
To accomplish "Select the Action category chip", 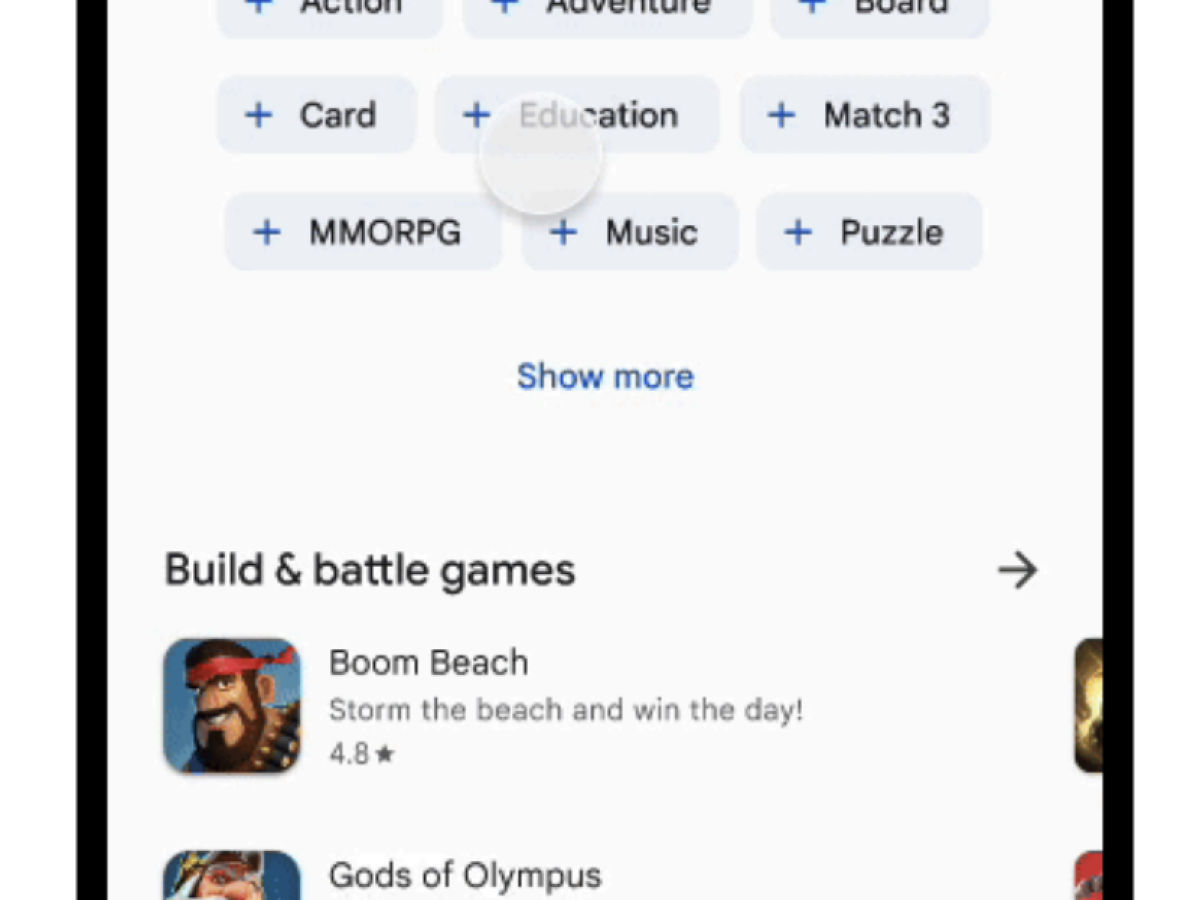I will point(329,12).
